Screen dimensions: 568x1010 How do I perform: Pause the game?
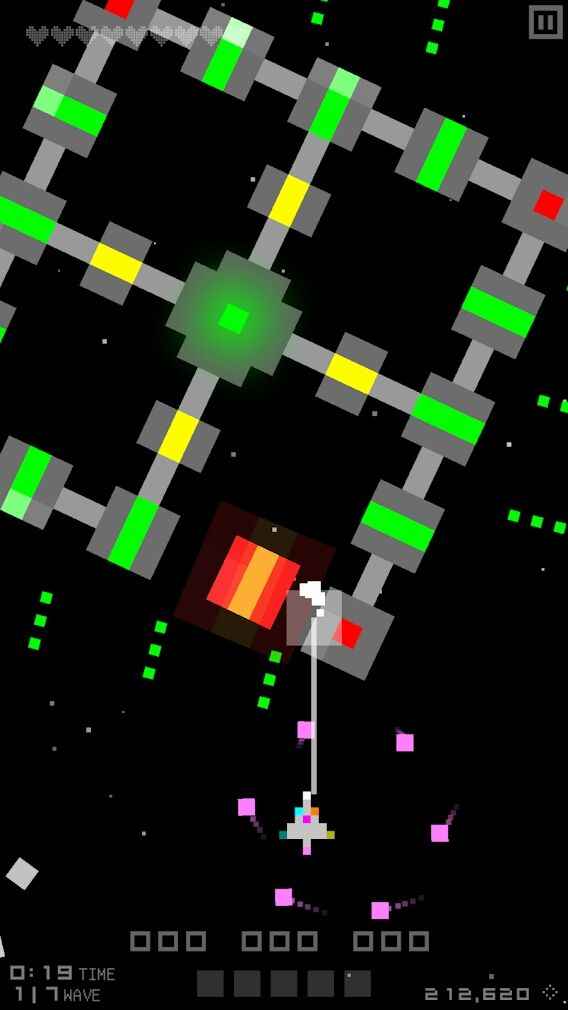[x=545, y=23]
